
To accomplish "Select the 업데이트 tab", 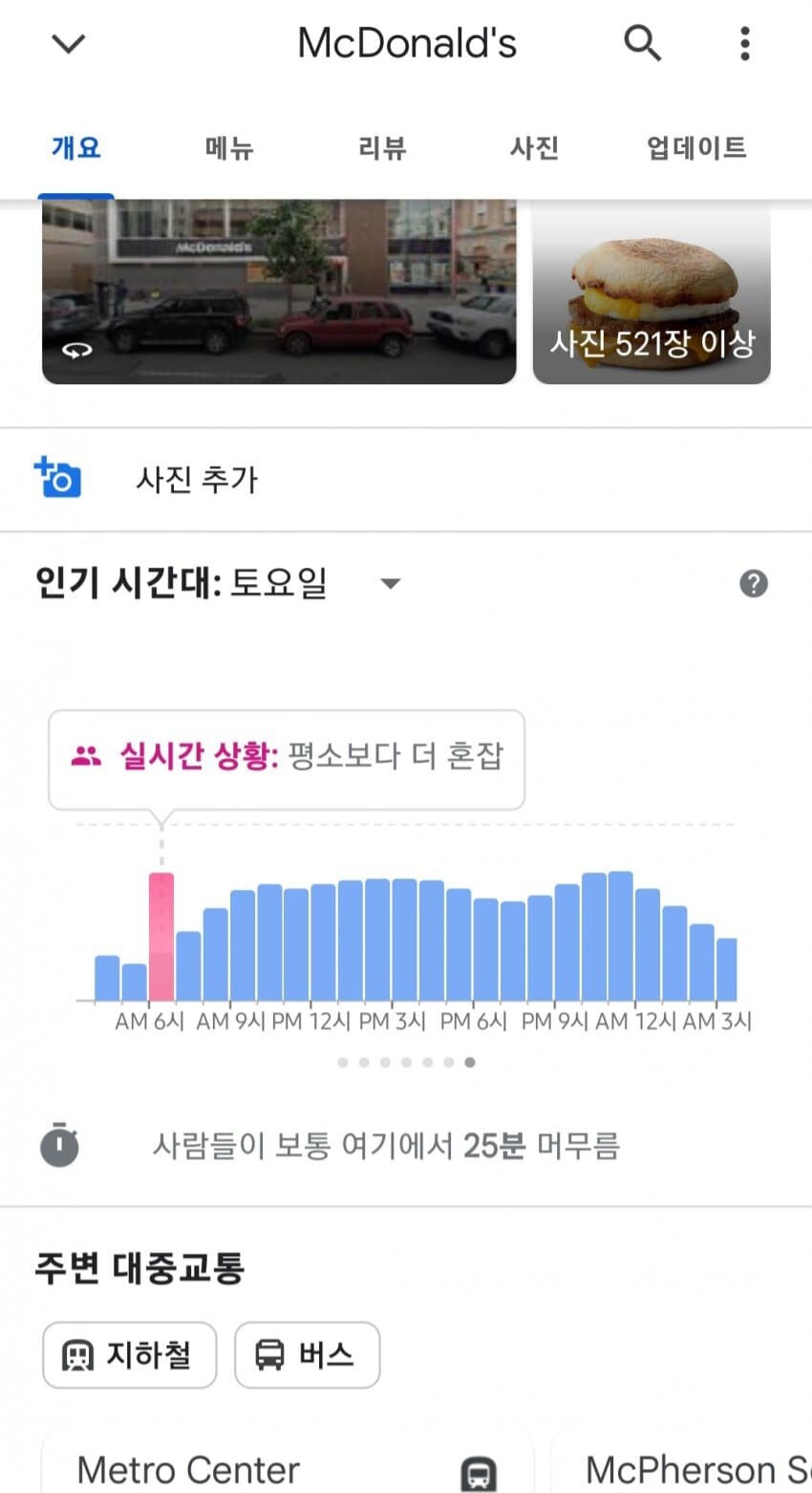I will click(x=696, y=148).
